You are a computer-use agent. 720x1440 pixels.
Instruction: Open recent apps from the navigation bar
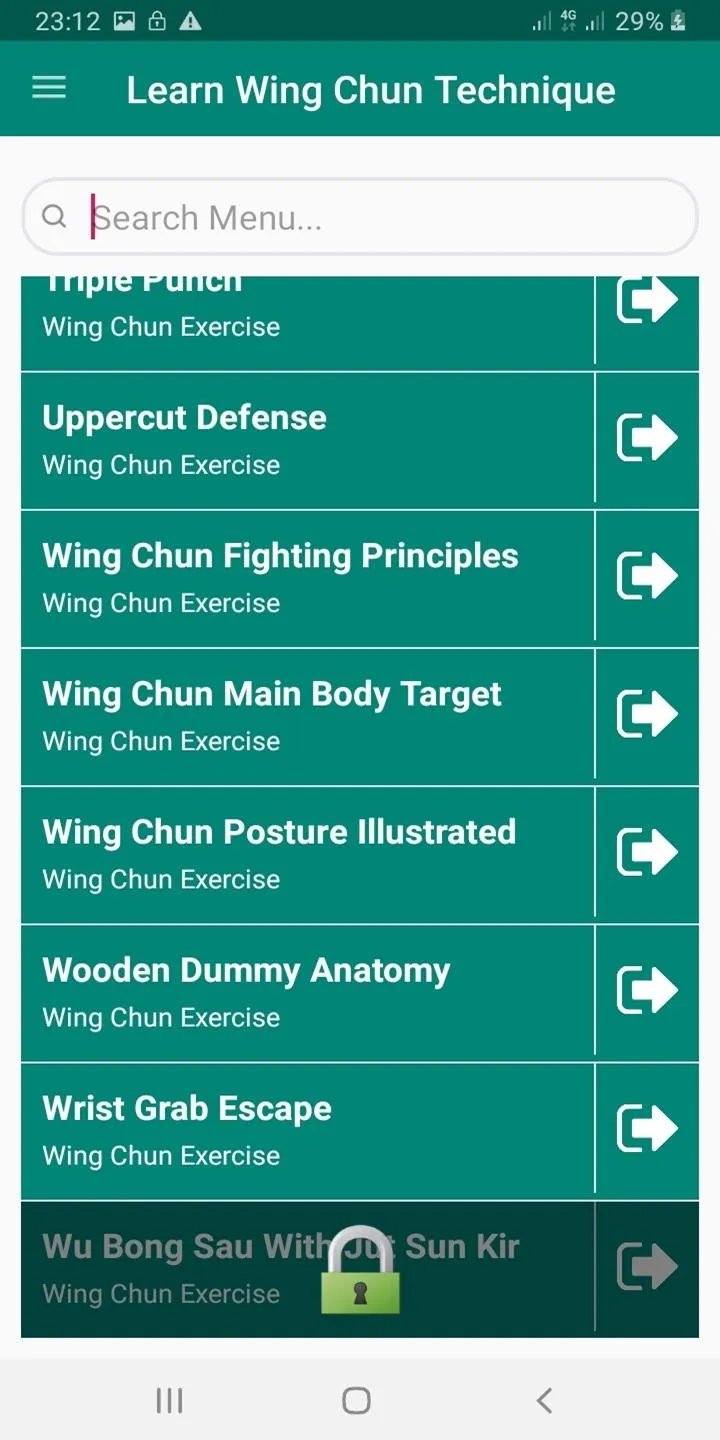click(169, 1400)
